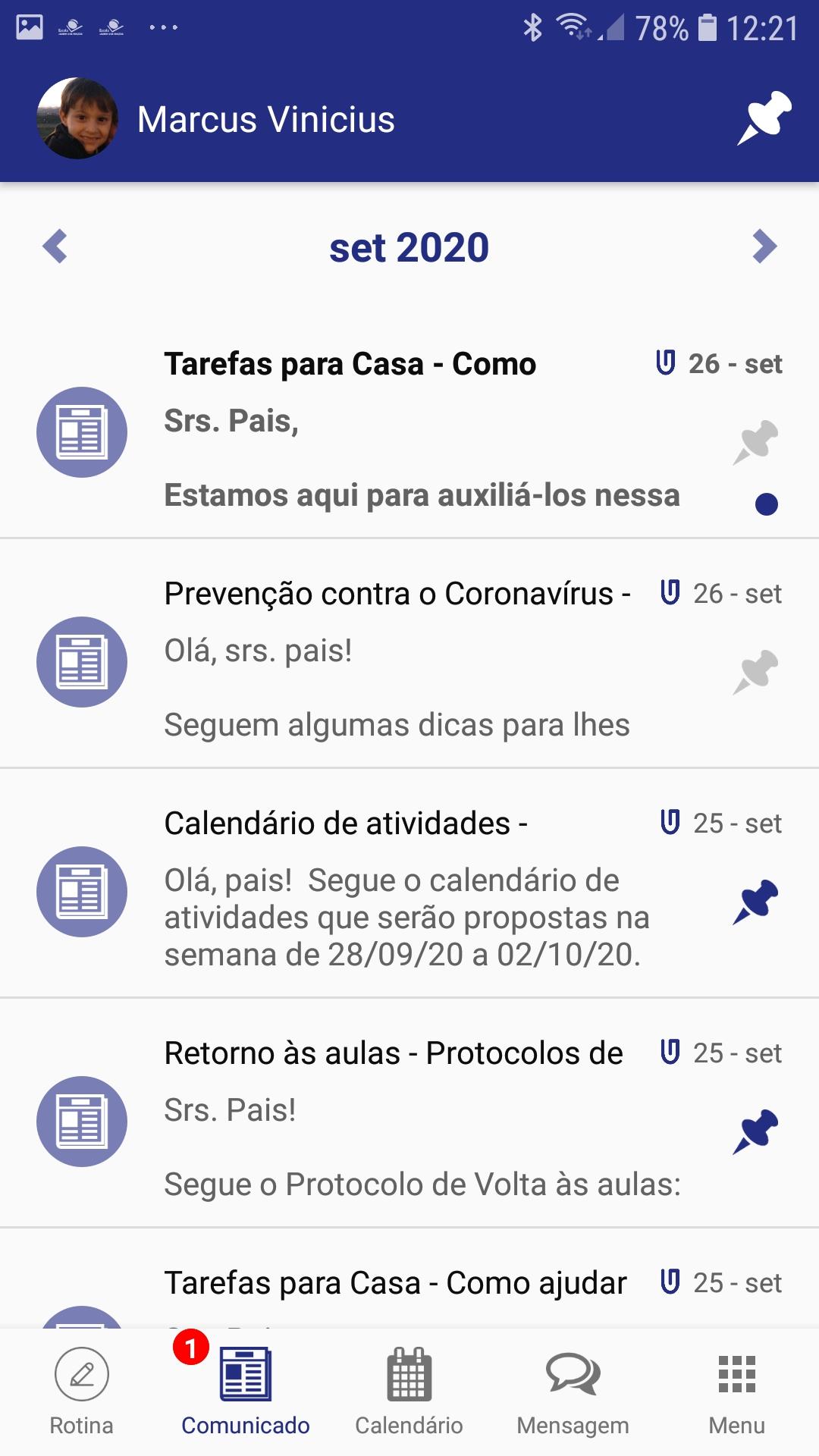The height and width of the screenshot is (1456, 819).
Task: Open the unread Tarefas para Casa - Como notice
Action: point(409,431)
